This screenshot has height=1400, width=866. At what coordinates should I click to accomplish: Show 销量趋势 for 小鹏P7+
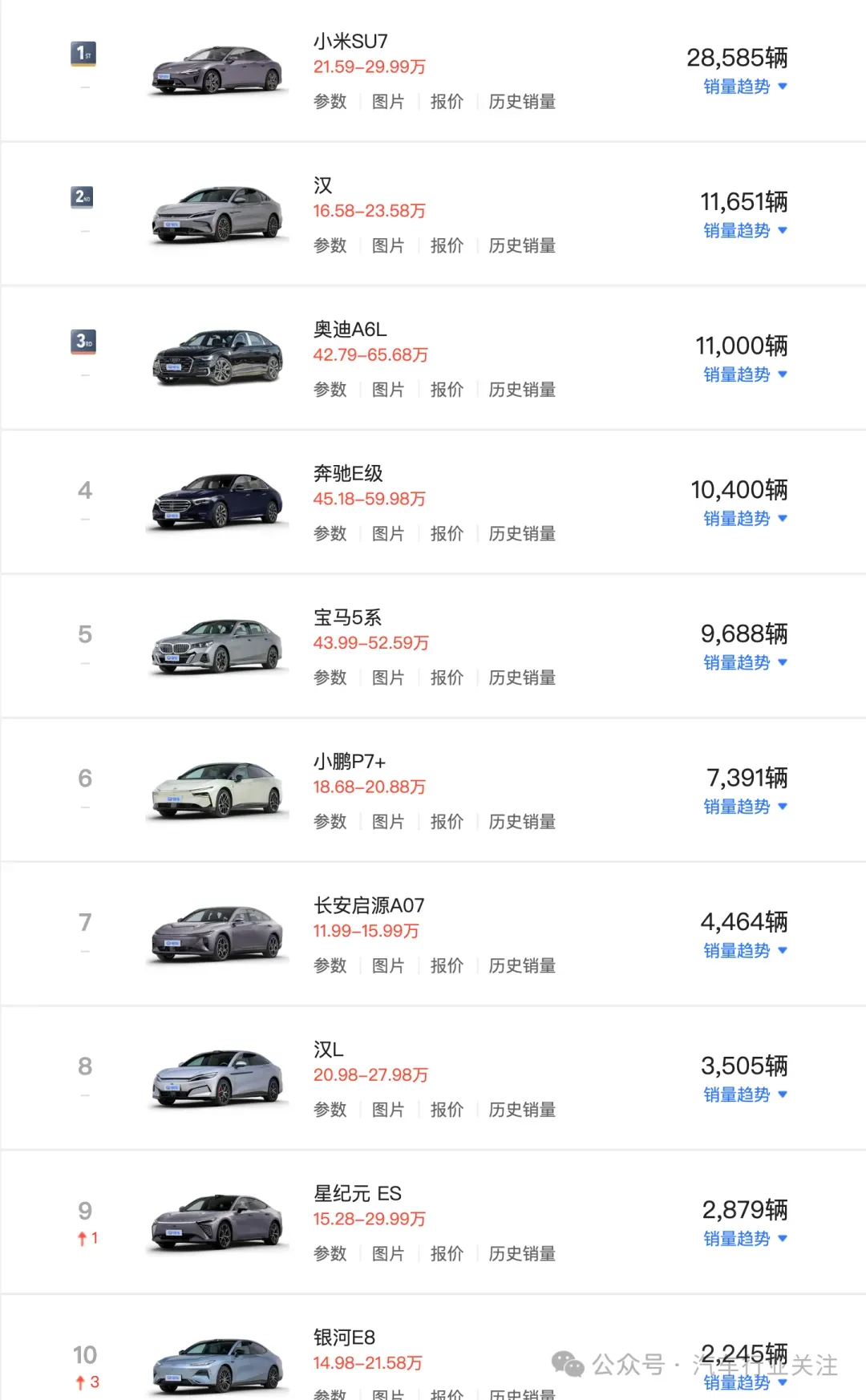[x=745, y=807]
